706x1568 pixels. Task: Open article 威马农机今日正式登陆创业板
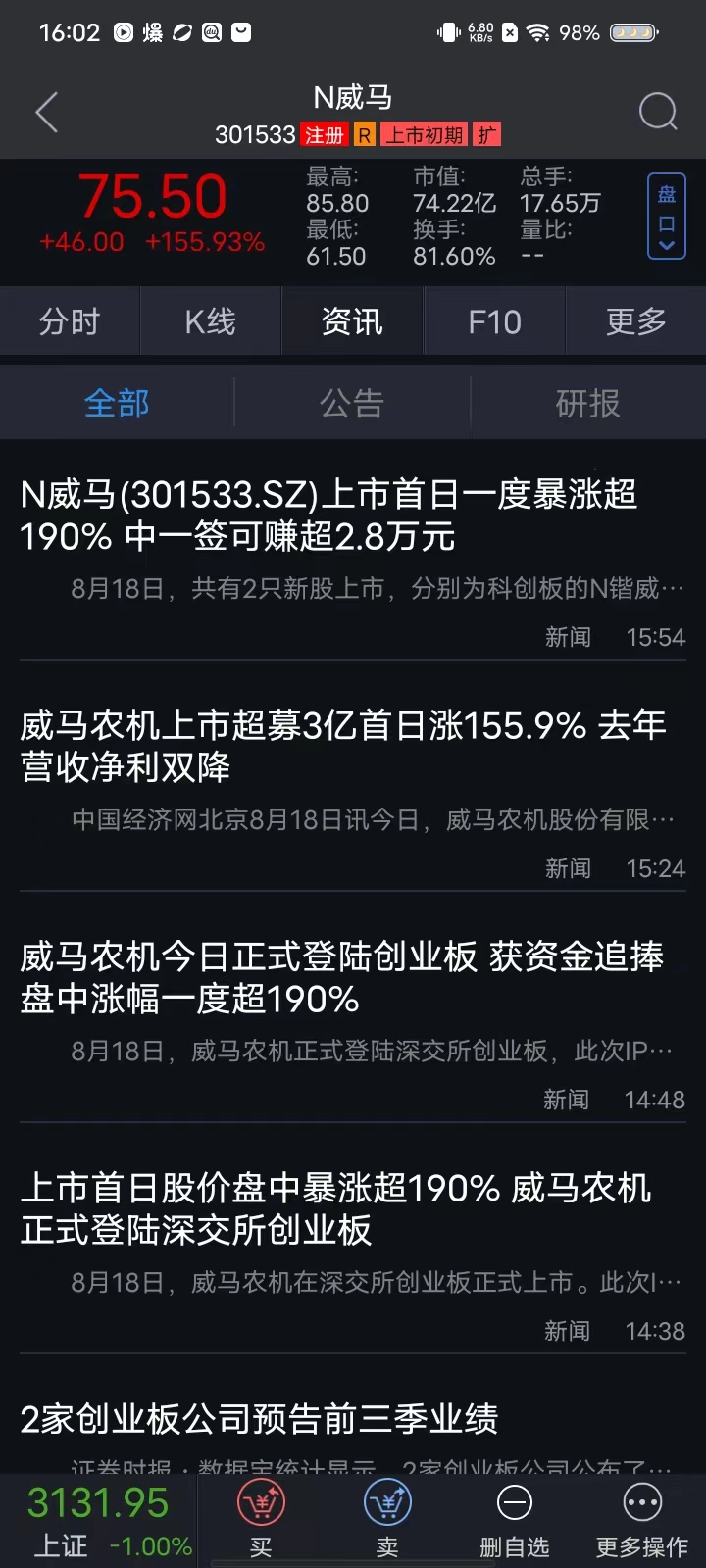pos(343,977)
